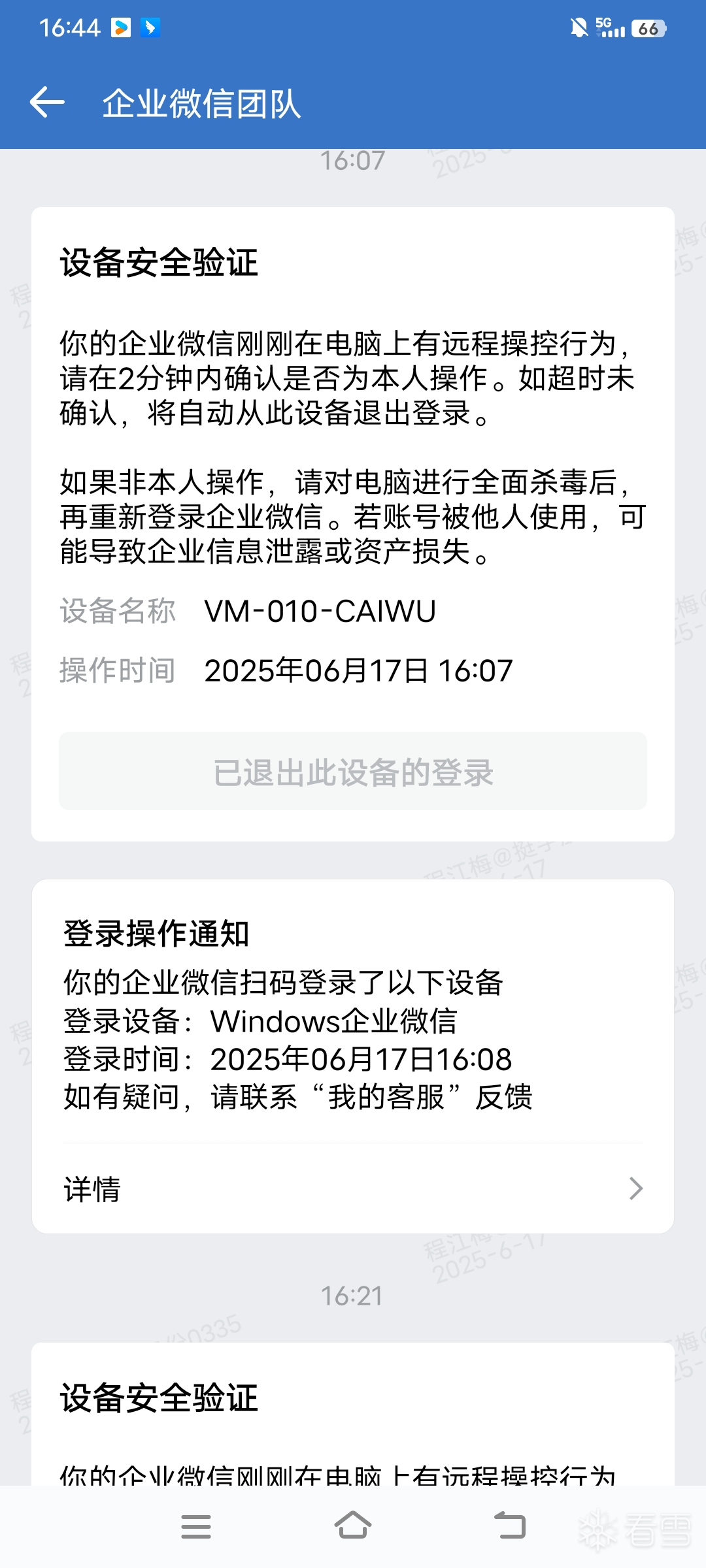Go to the phone home screen
This screenshot has height=1568, width=706.
(x=353, y=1526)
